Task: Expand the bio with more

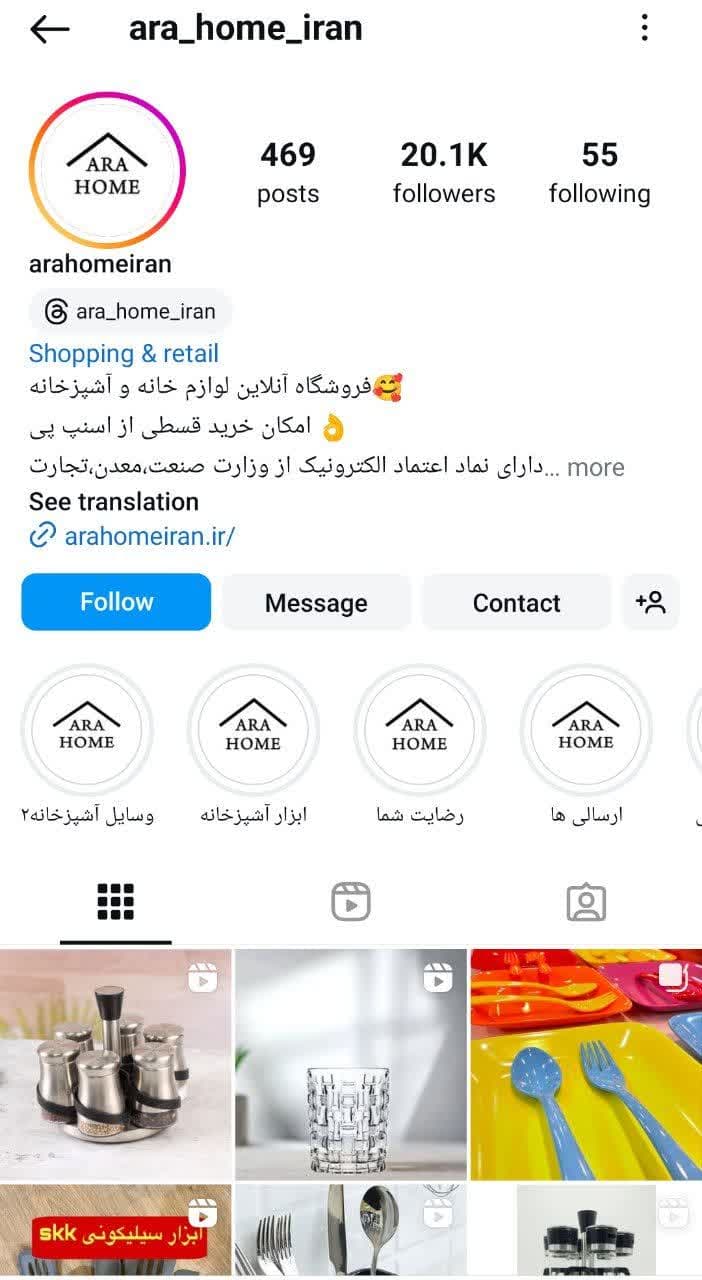Action: pyautogui.click(x=596, y=467)
